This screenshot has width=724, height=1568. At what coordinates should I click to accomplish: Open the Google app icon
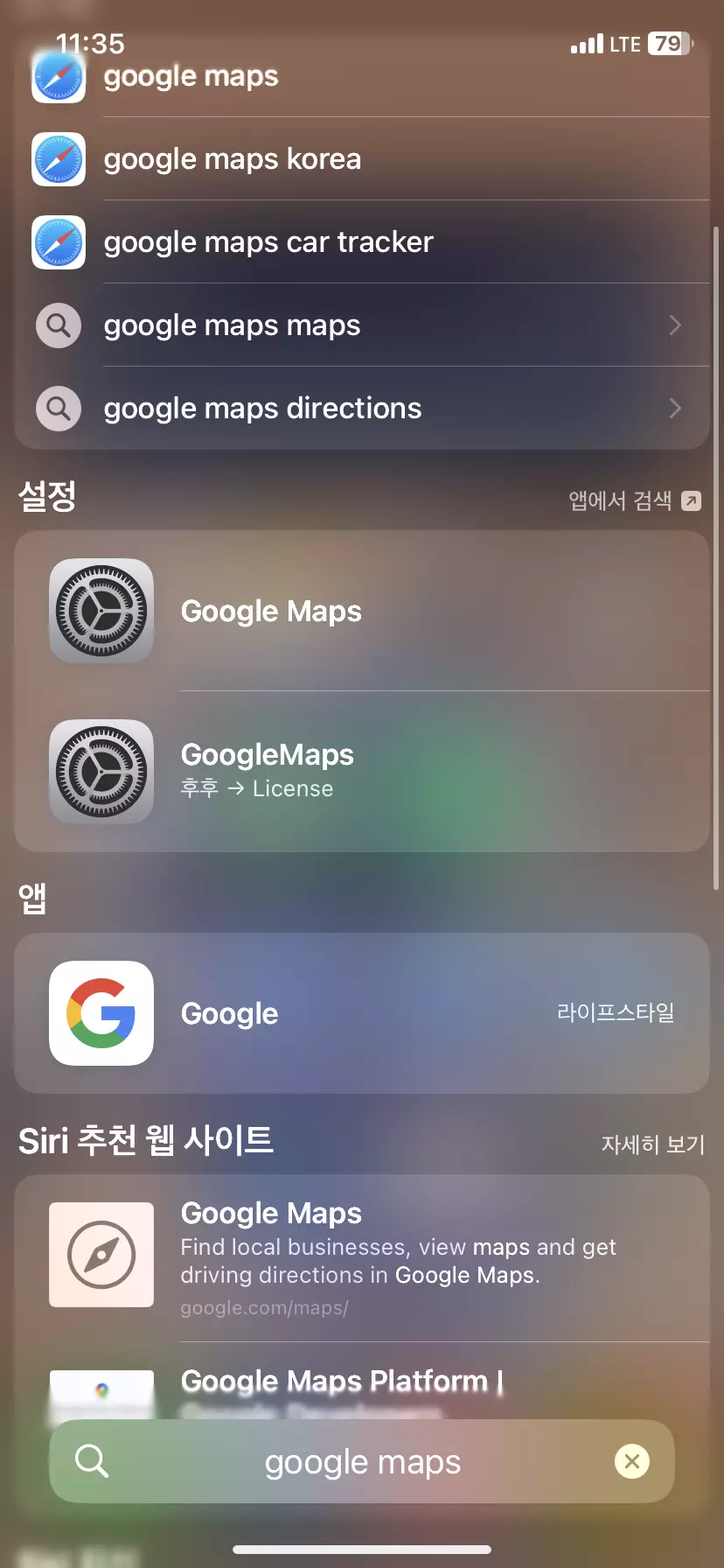(x=101, y=1012)
